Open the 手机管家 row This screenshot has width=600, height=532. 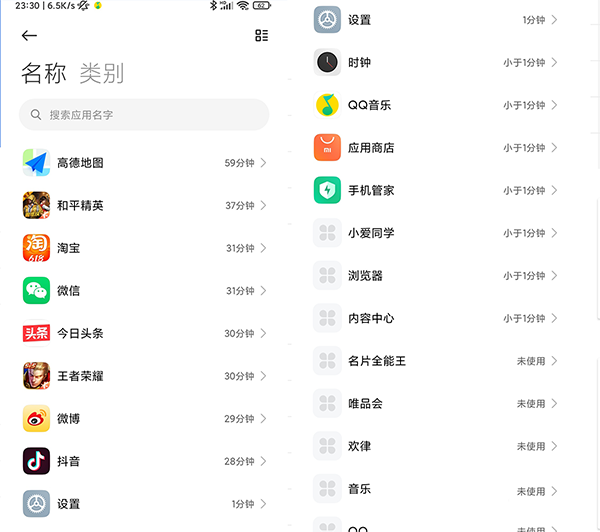436,190
